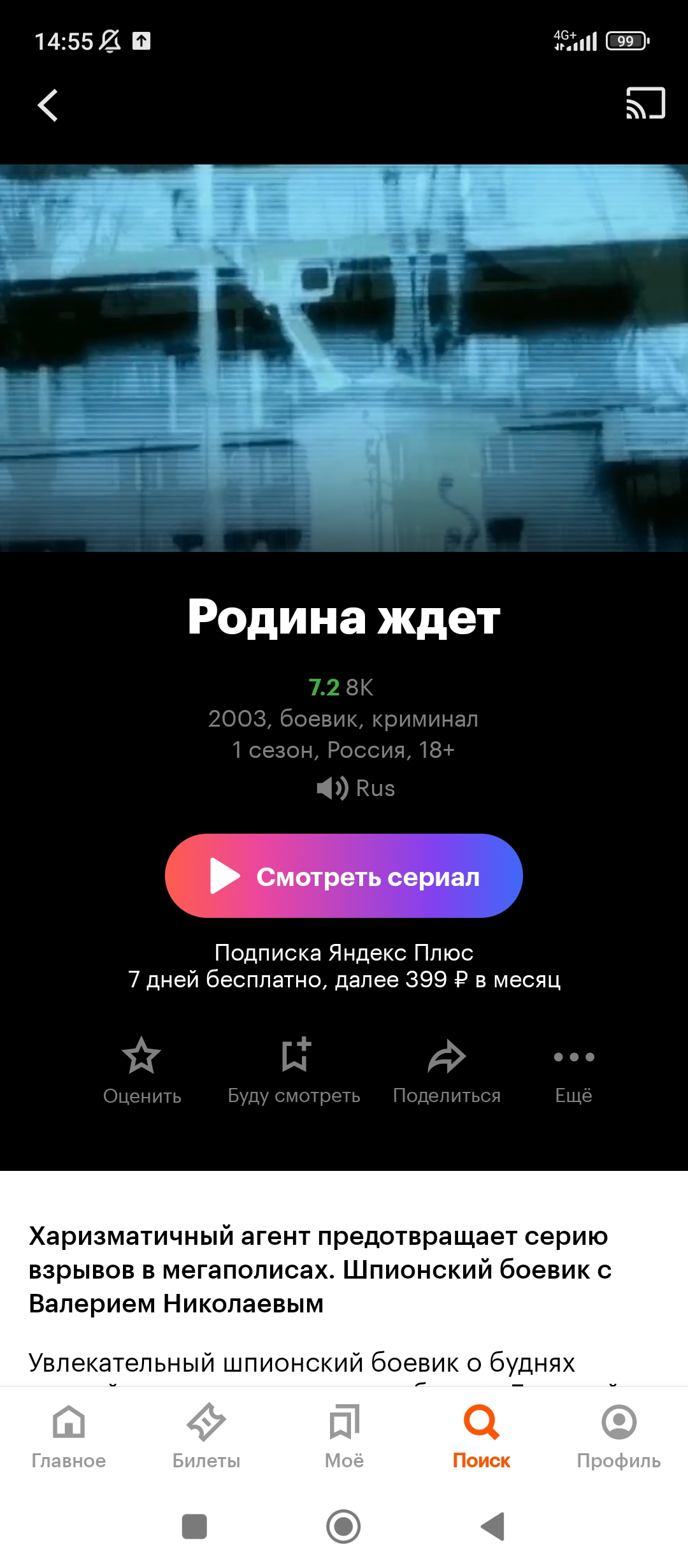Switch to the Главное tab
Viewport: 688px width, 1568px height.
[69, 1433]
